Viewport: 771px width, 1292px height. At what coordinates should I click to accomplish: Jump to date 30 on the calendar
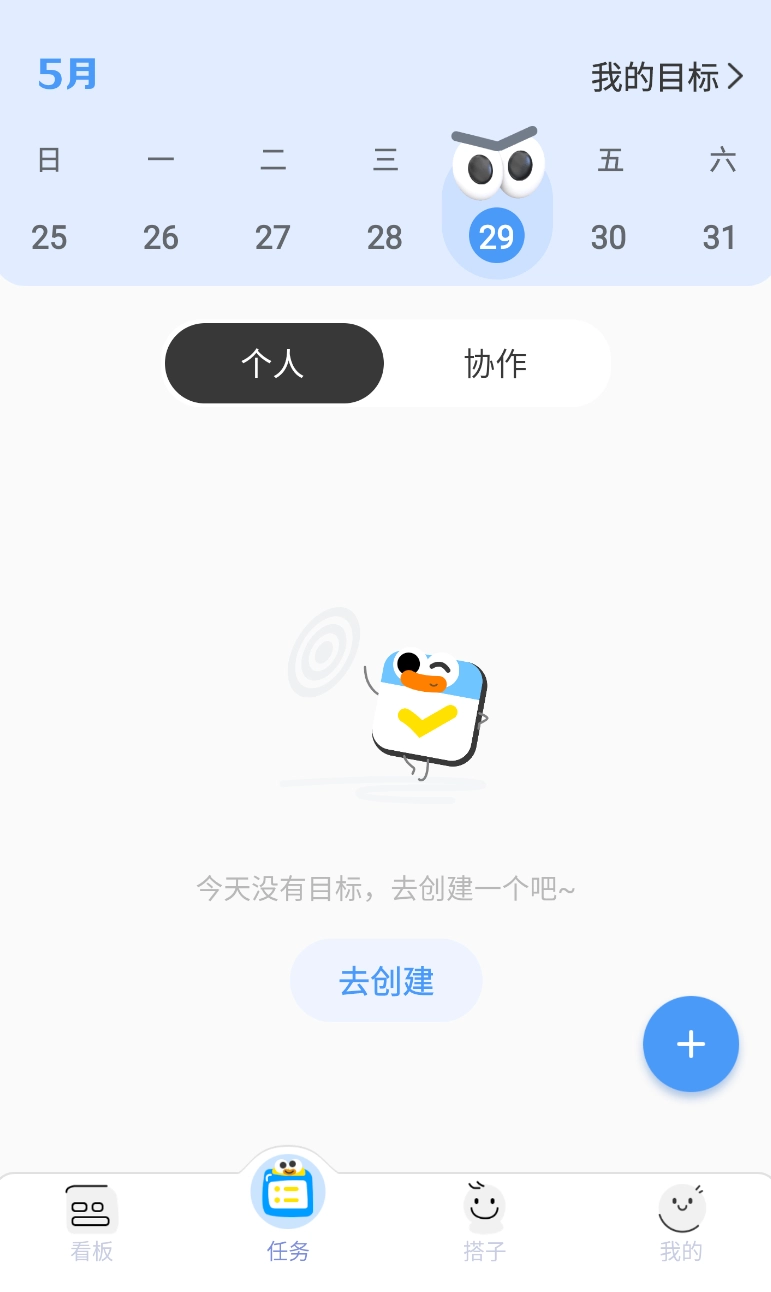coord(609,237)
